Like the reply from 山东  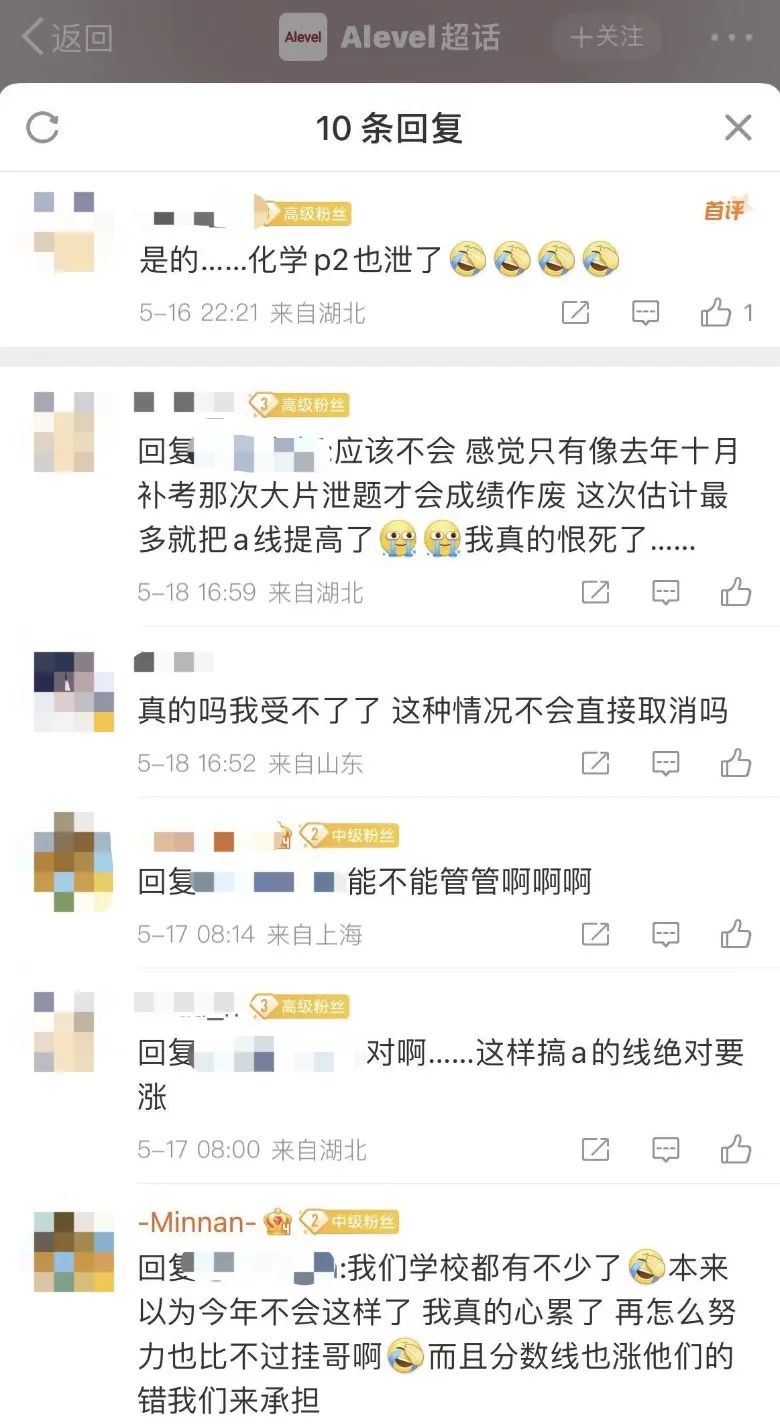pos(736,763)
